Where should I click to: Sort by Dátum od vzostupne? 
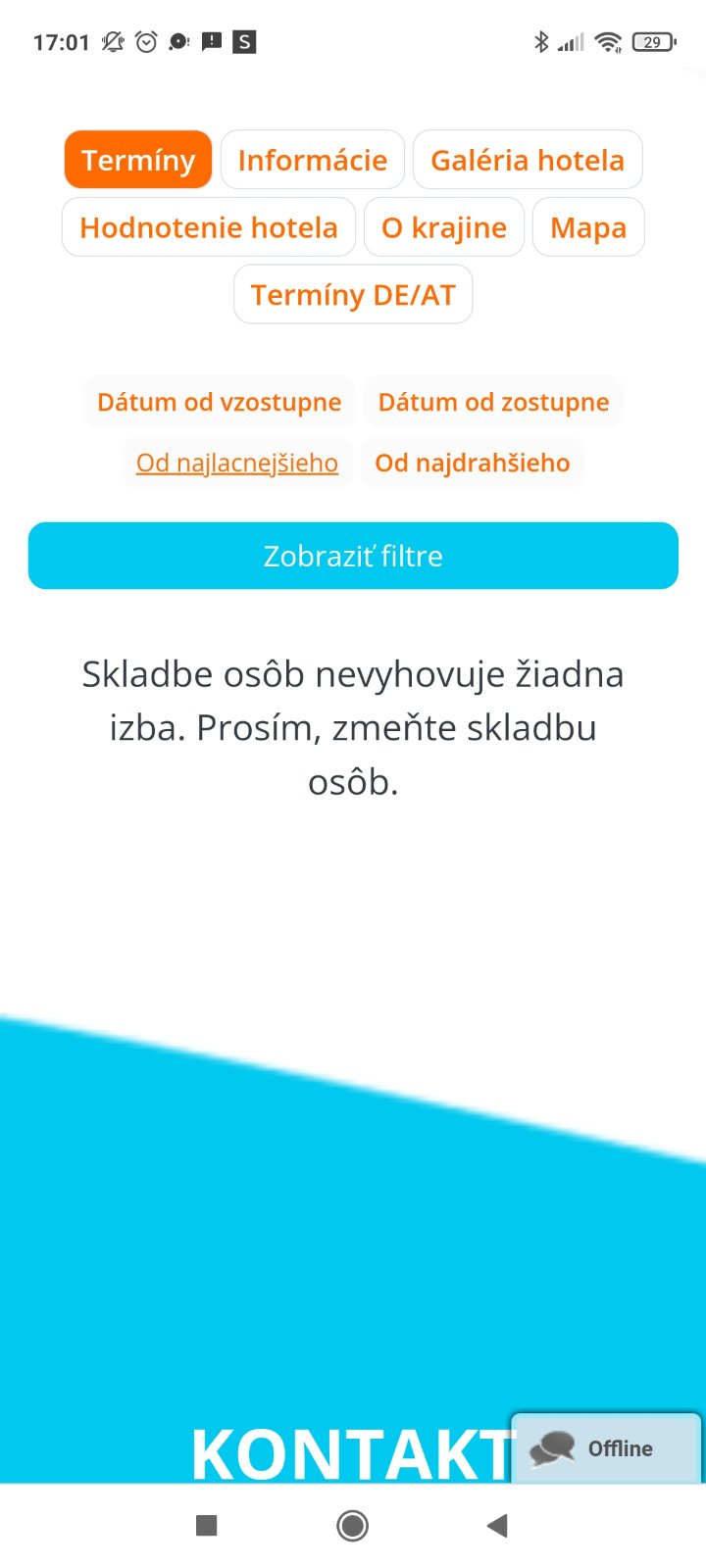tap(219, 402)
